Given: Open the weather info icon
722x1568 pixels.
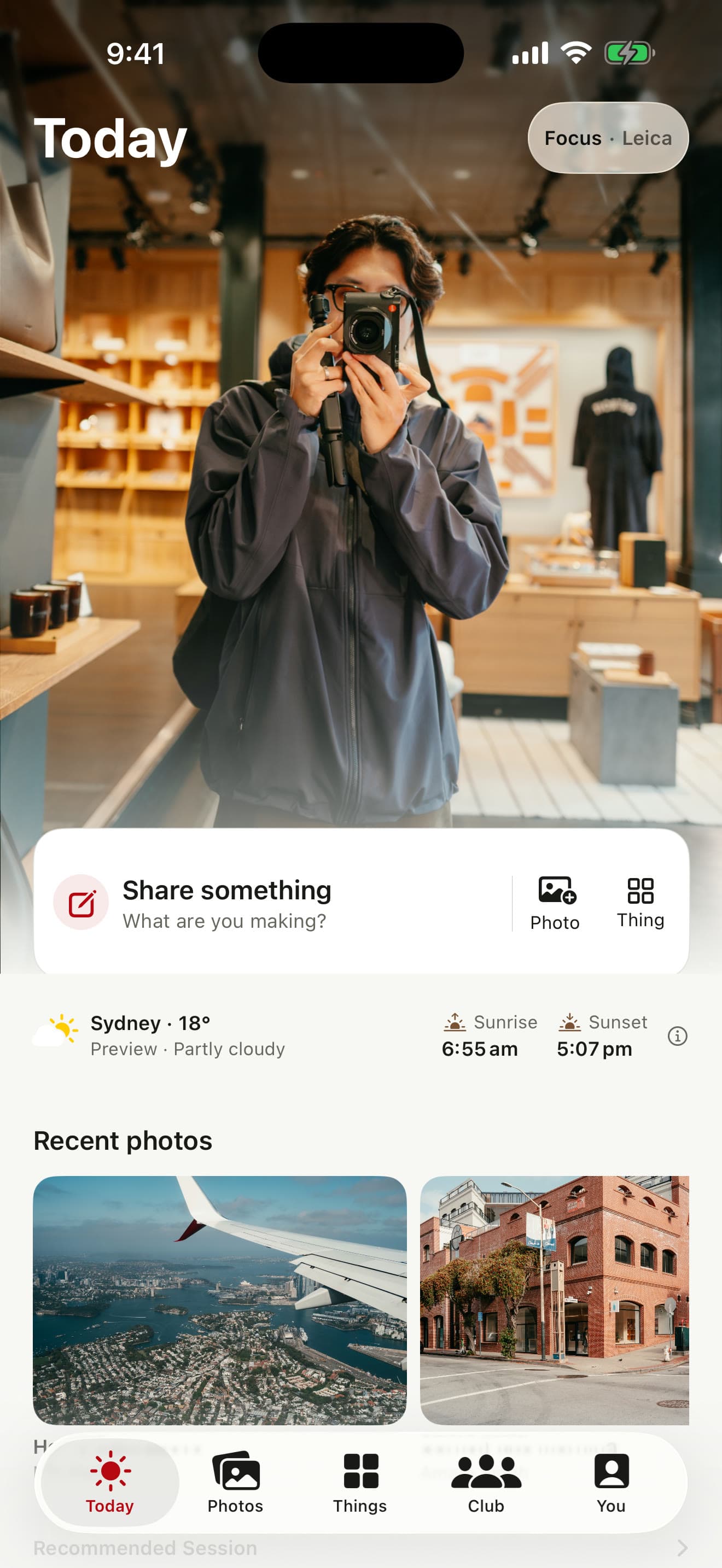Looking at the screenshot, I should pyautogui.click(x=677, y=1036).
